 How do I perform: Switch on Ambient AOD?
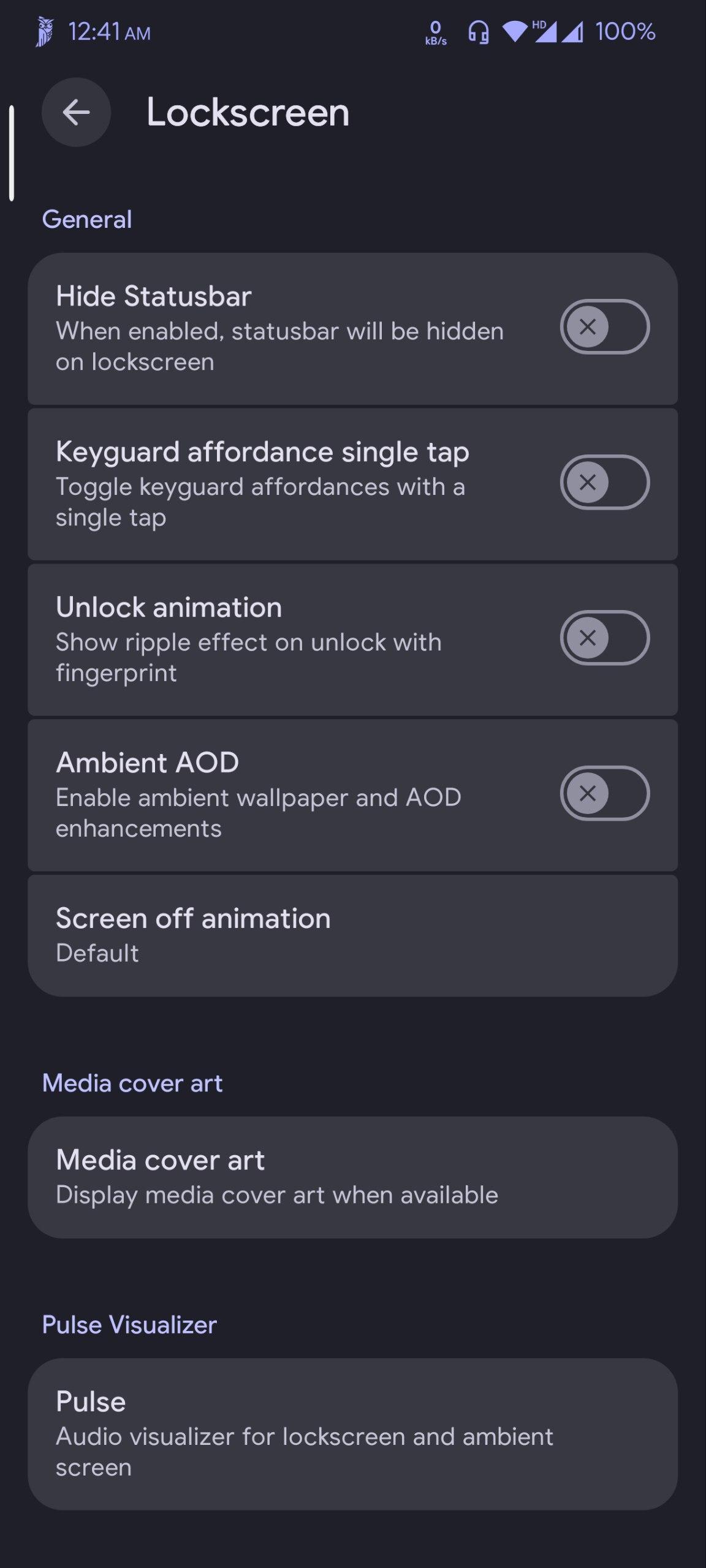click(x=604, y=794)
